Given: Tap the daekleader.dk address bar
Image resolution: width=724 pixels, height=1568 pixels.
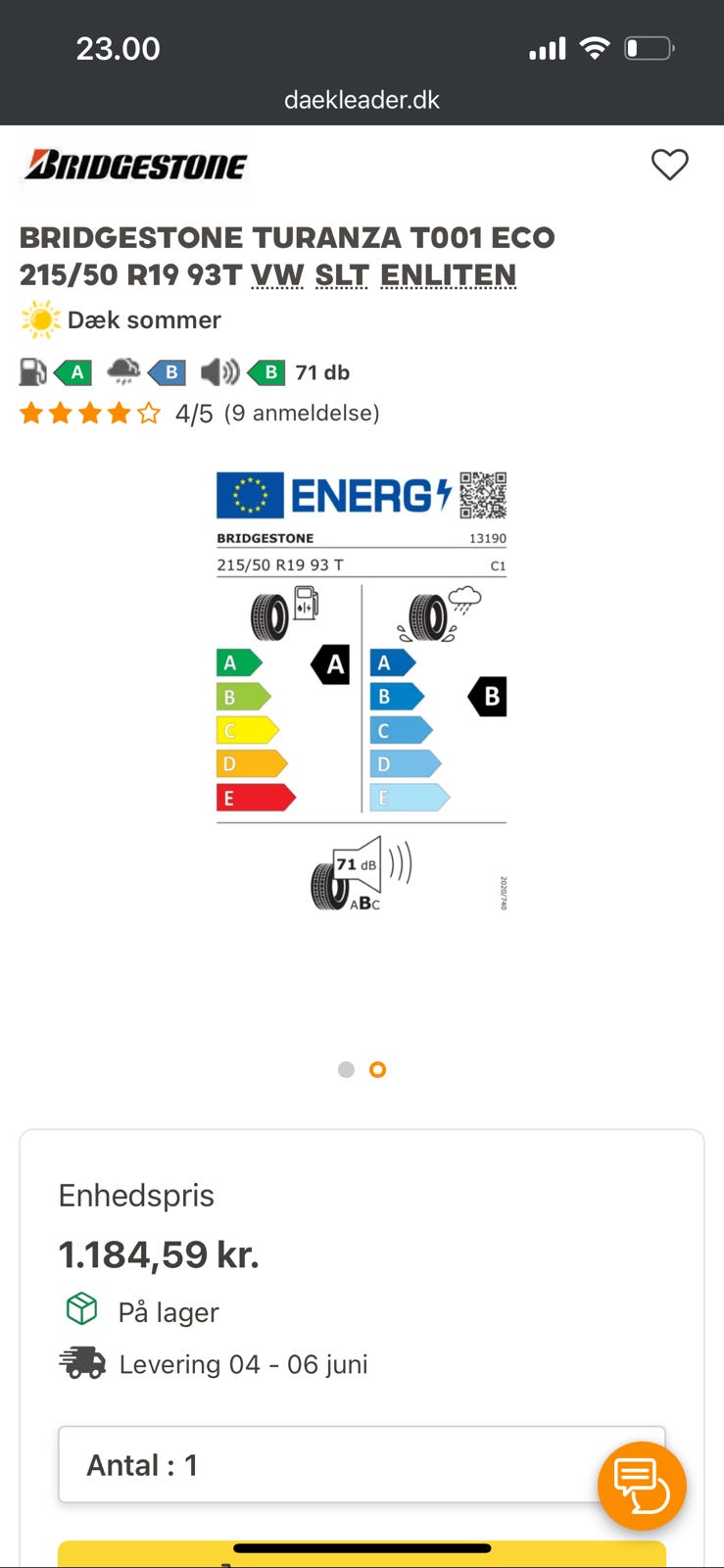Looking at the screenshot, I should click(362, 99).
